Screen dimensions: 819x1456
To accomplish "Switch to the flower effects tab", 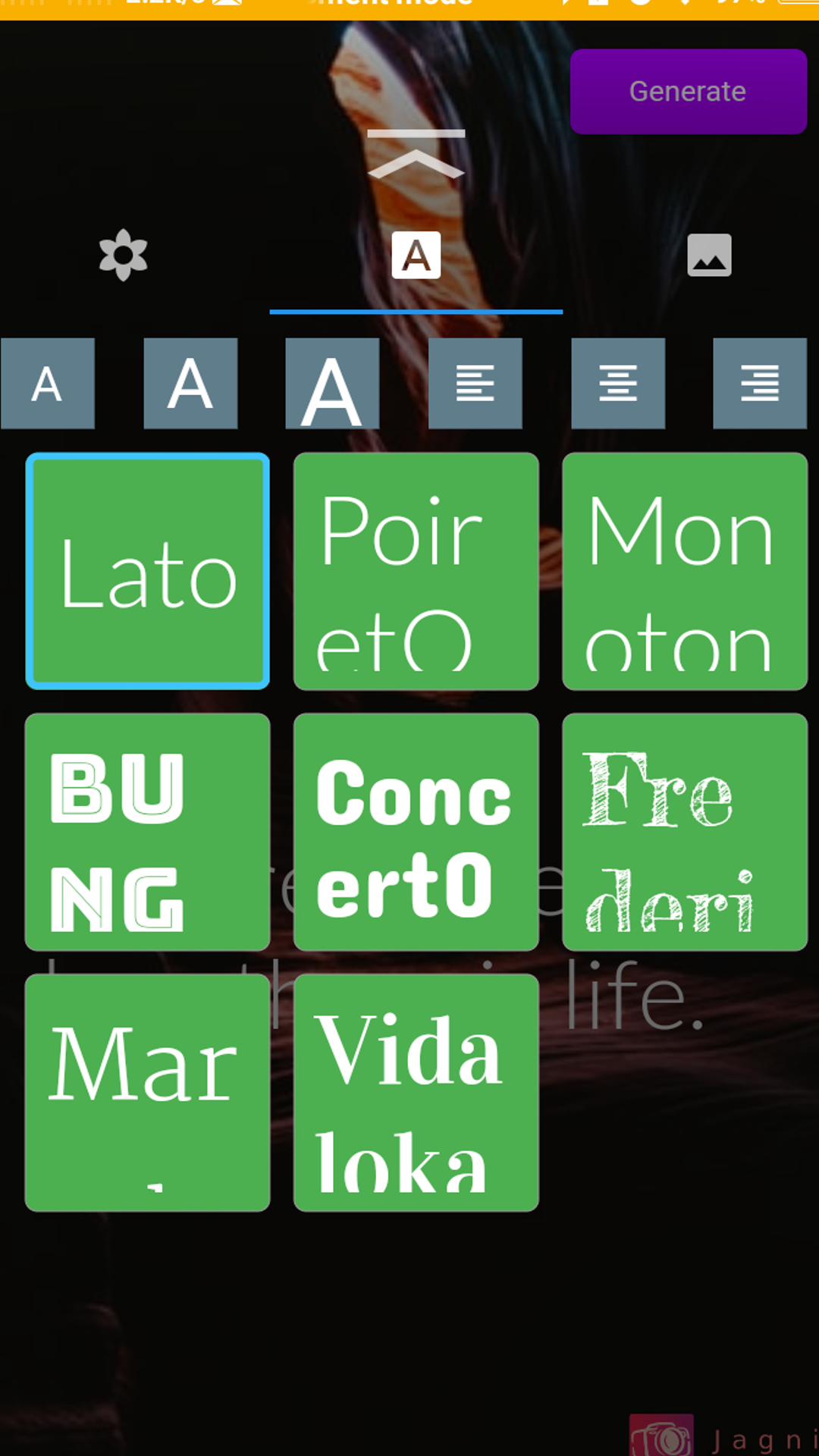I will [123, 256].
